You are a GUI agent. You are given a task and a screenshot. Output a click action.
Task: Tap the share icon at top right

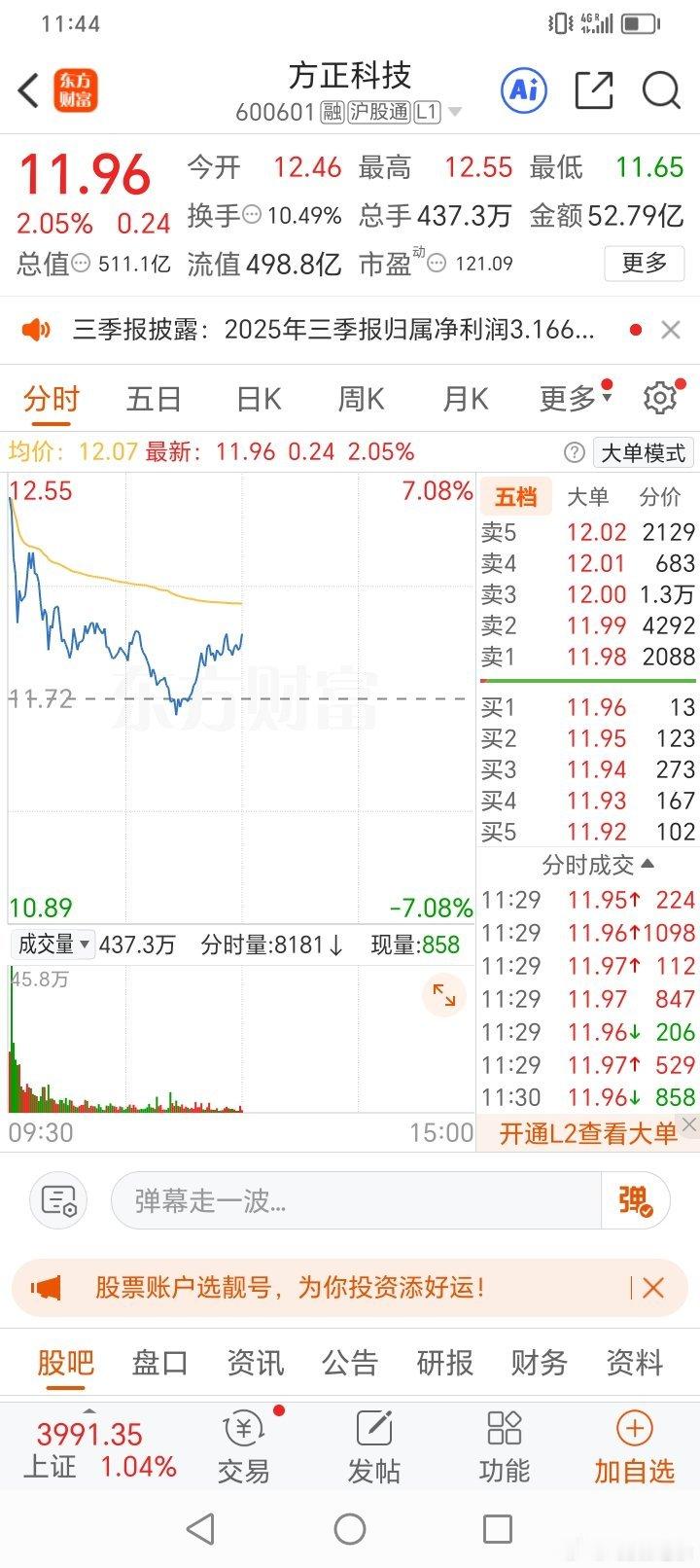coord(594,89)
